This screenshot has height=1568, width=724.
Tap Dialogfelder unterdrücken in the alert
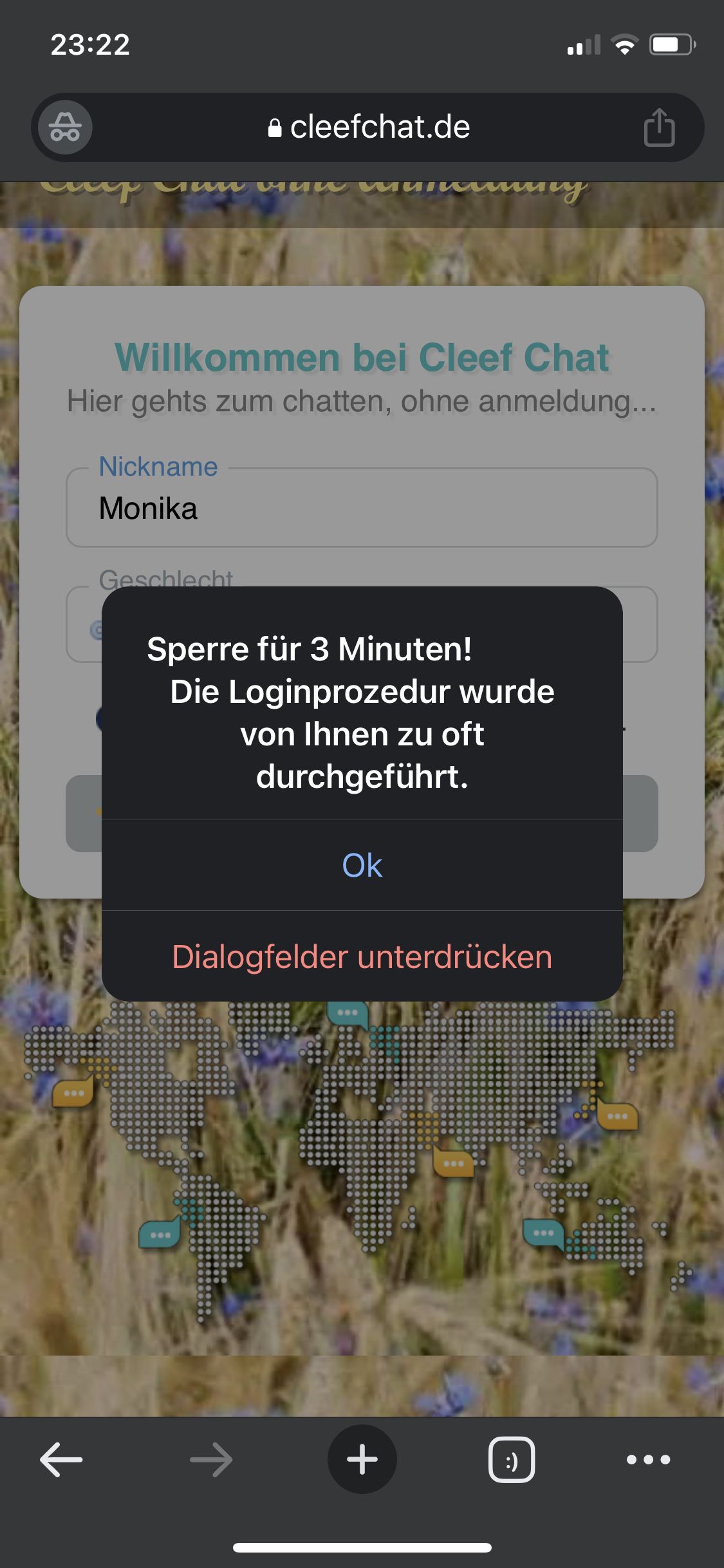coord(362,957)
